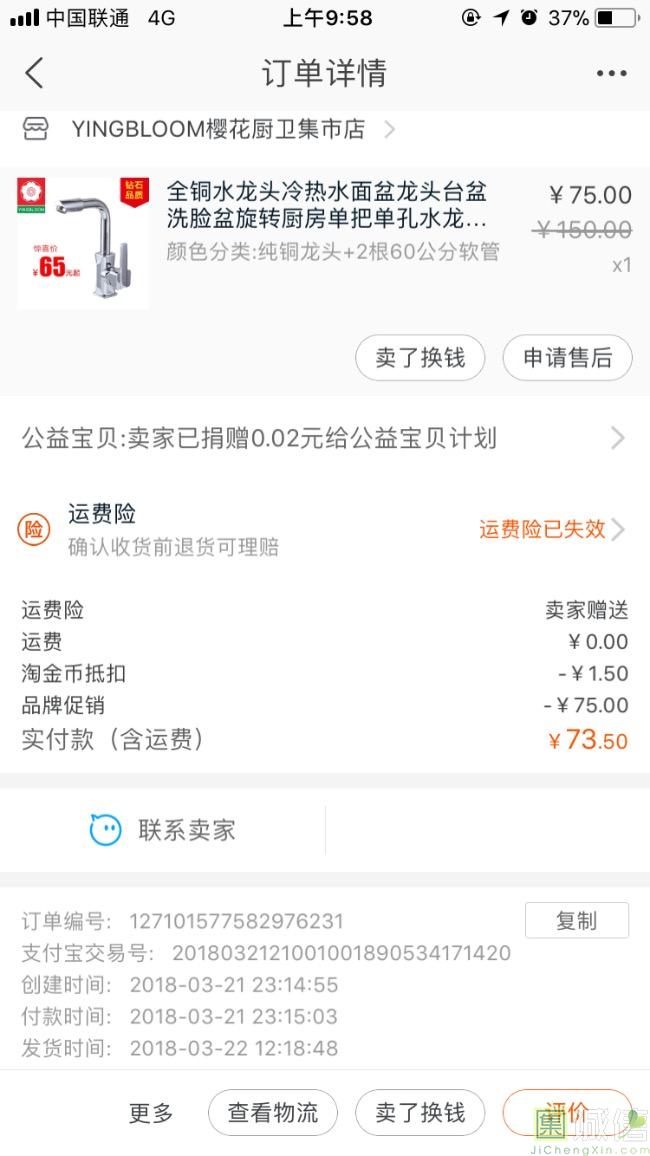Tap 申请售后 to request after-sales service
The width and height of the screenshot is (650, 1156).
click(x=567, y=358)
